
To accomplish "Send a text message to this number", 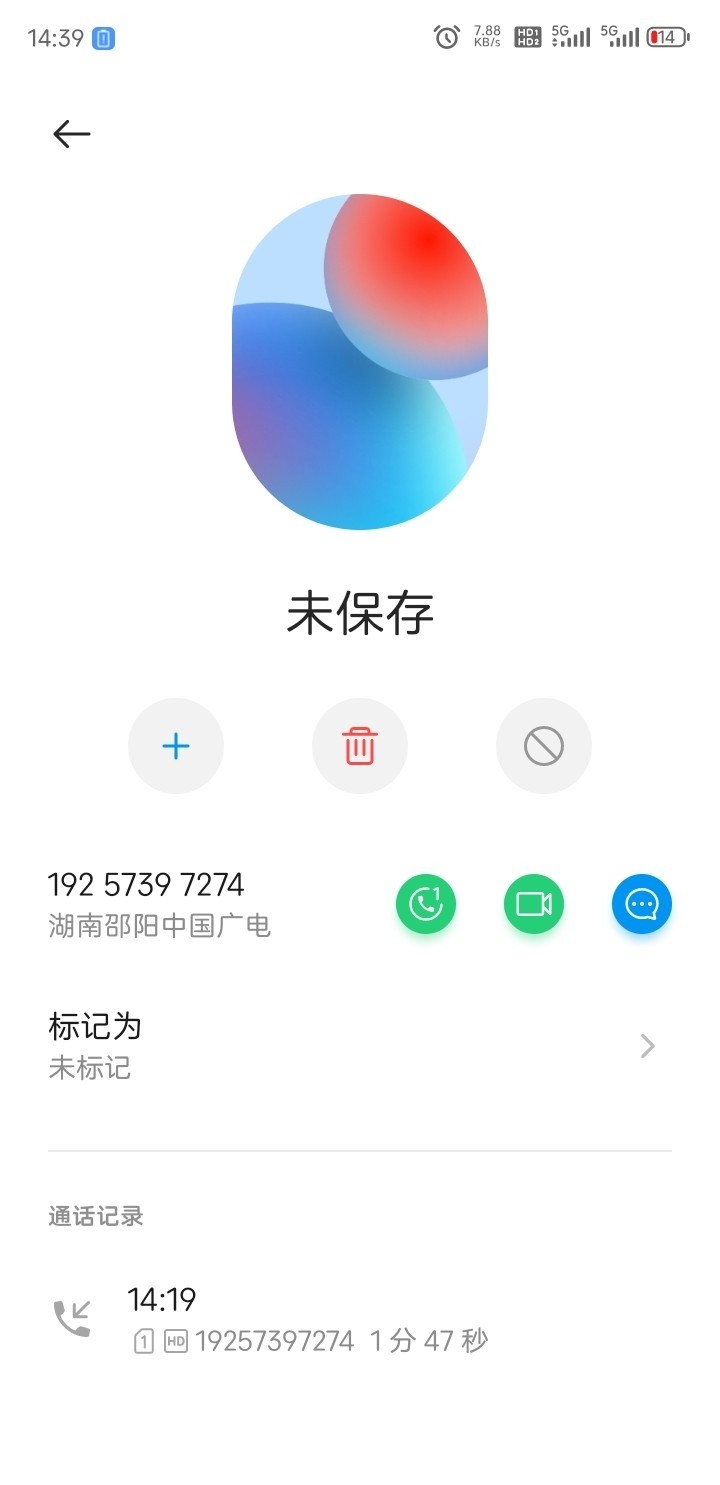I will coord(642,904).
